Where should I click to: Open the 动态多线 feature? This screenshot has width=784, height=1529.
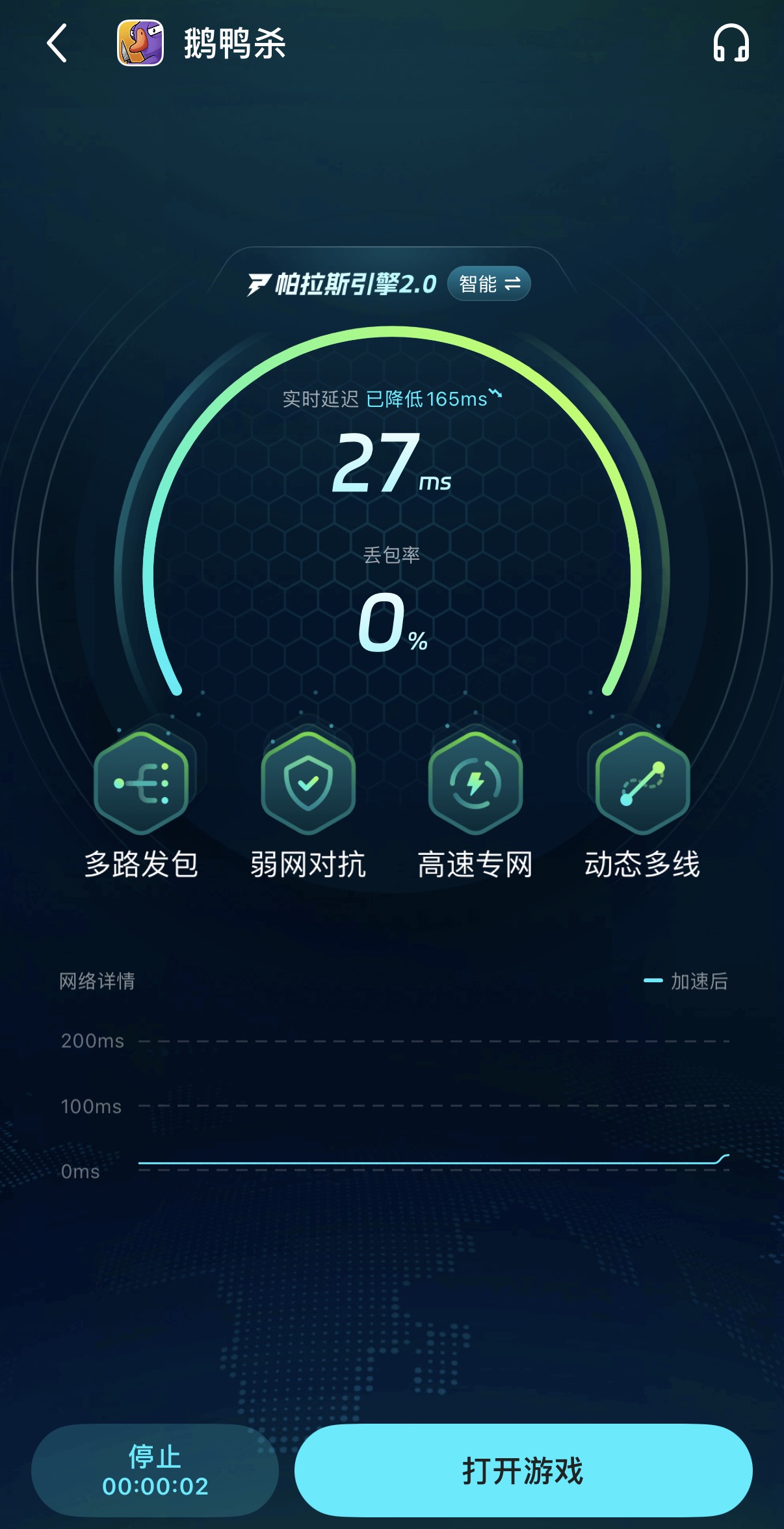click(x=642, y=783)
